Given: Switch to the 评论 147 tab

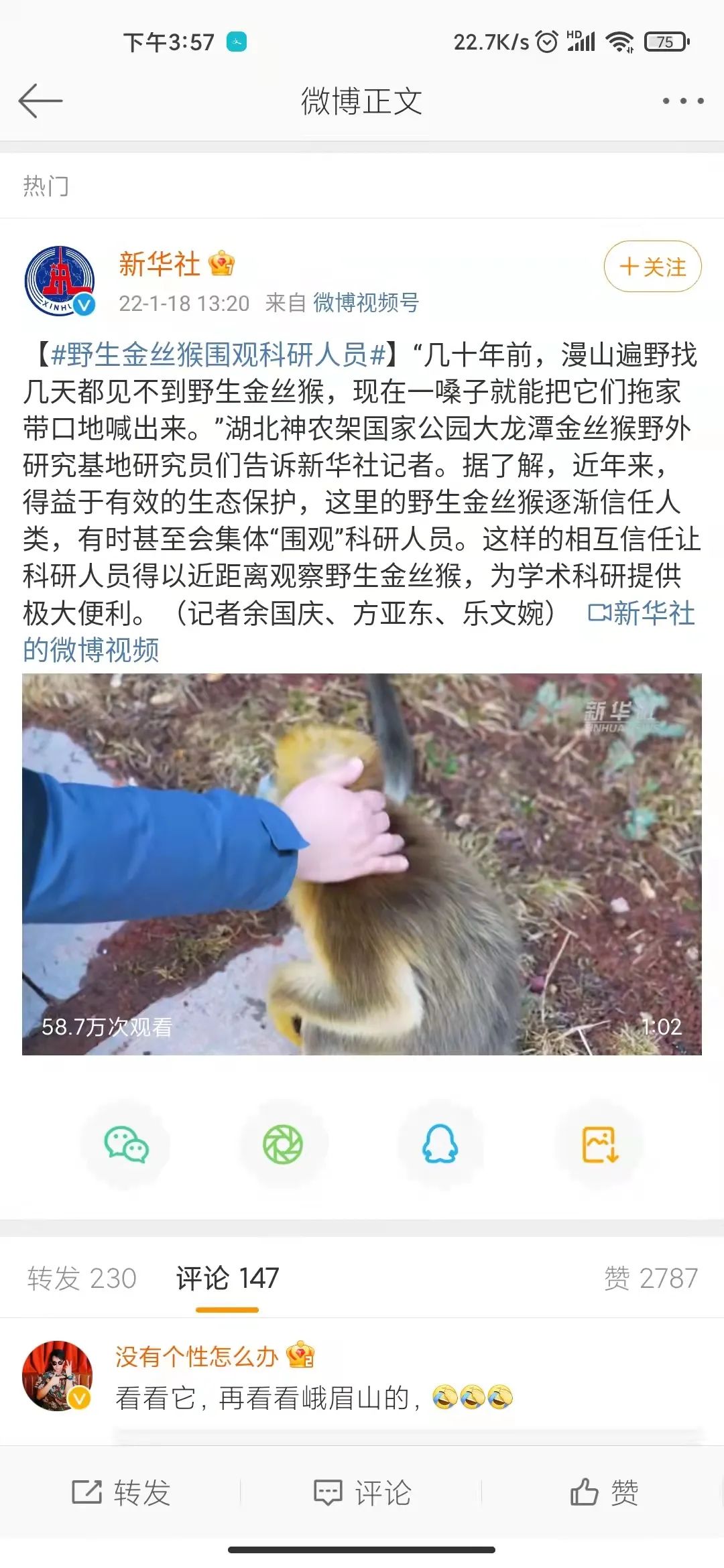Looking at the screenshot, I should click(227, 1279).
